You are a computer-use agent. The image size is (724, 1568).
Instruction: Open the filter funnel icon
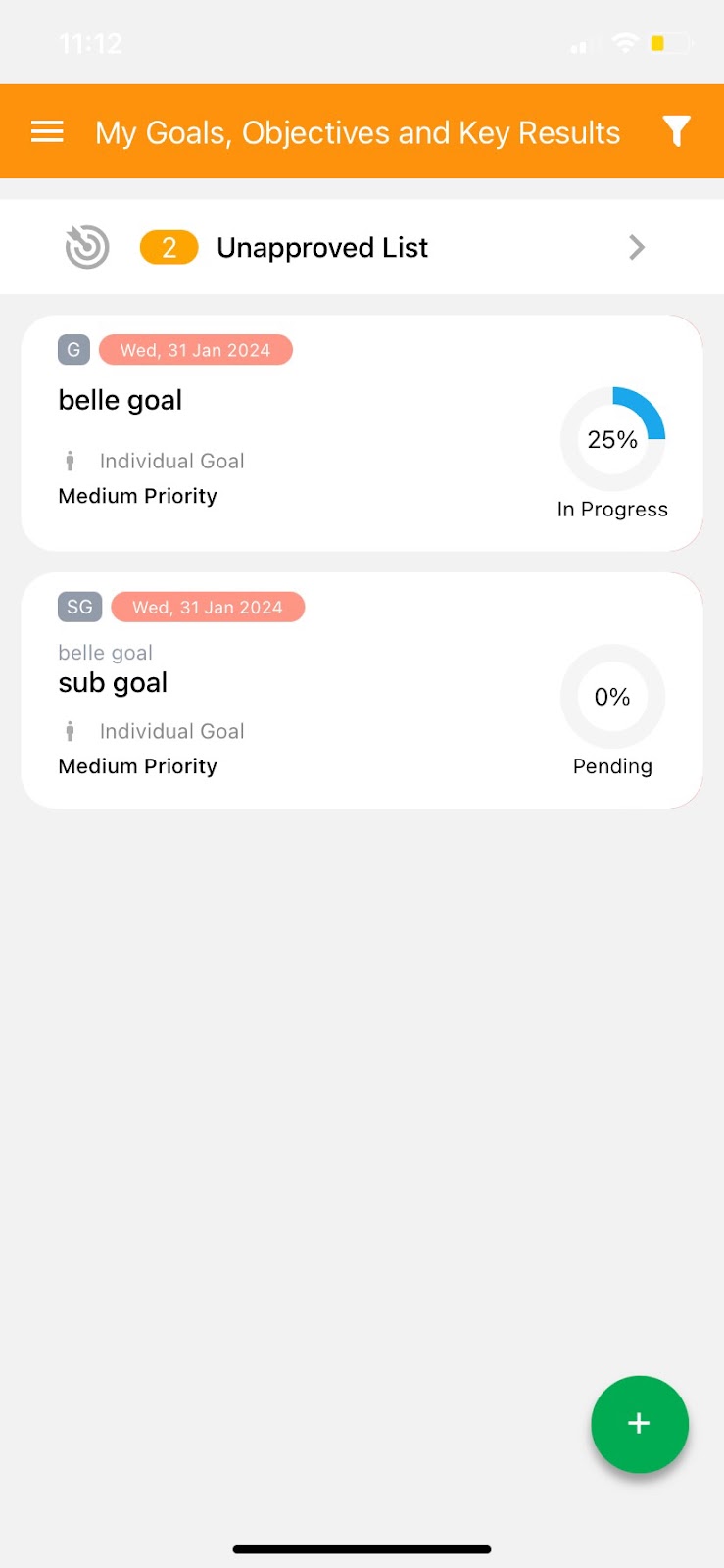pos(676,131)
